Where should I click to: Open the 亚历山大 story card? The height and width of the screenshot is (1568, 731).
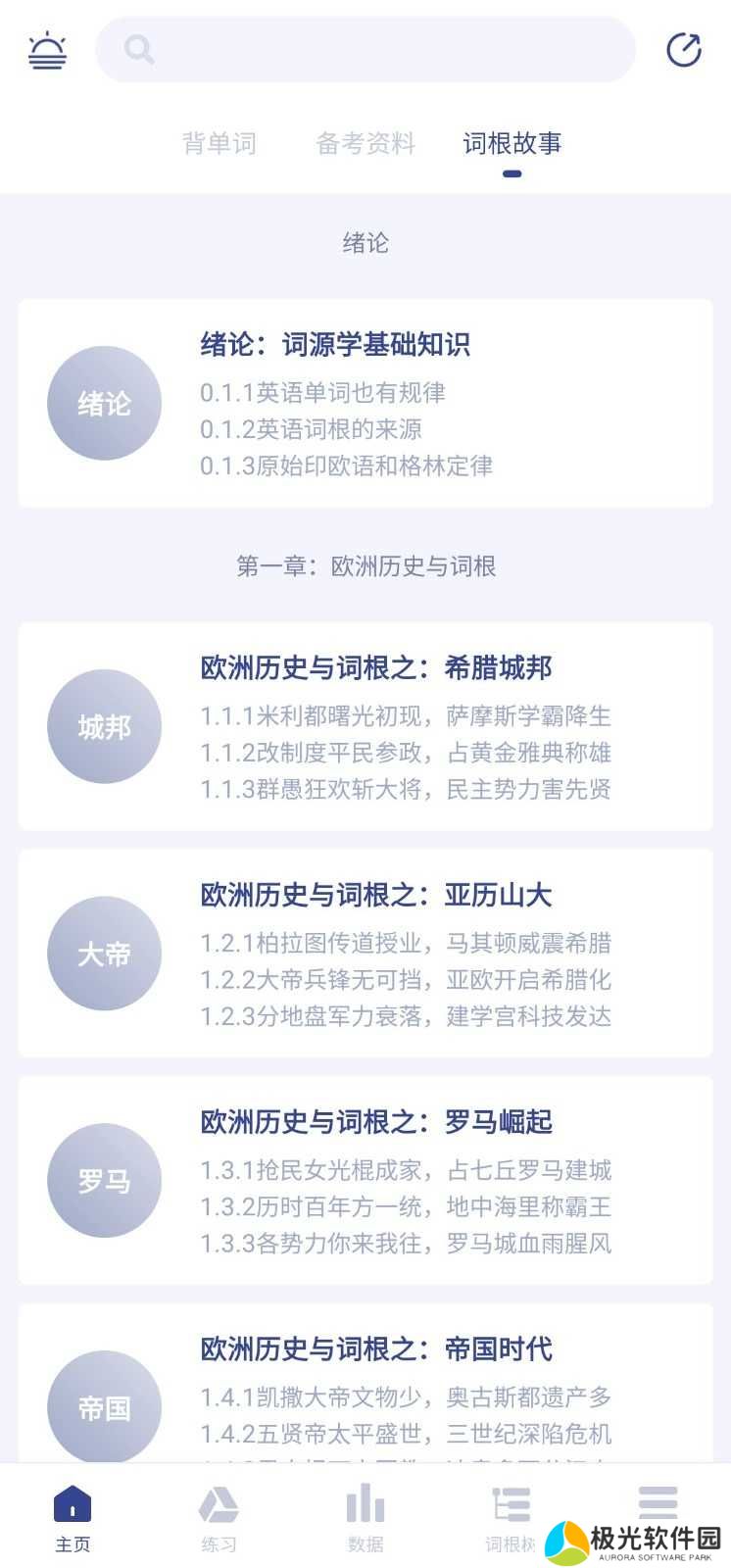(x=365, y=953)
